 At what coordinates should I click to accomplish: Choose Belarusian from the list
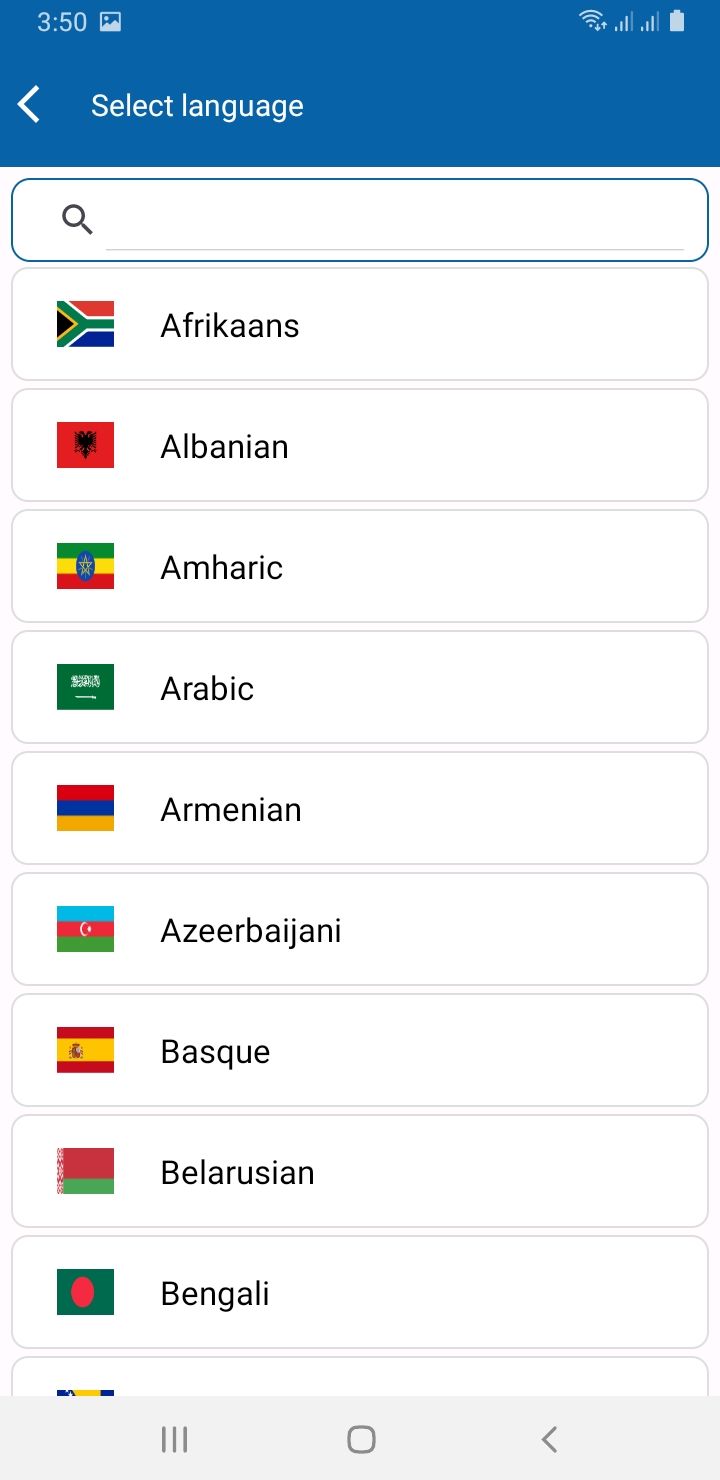coord(360,1172)
